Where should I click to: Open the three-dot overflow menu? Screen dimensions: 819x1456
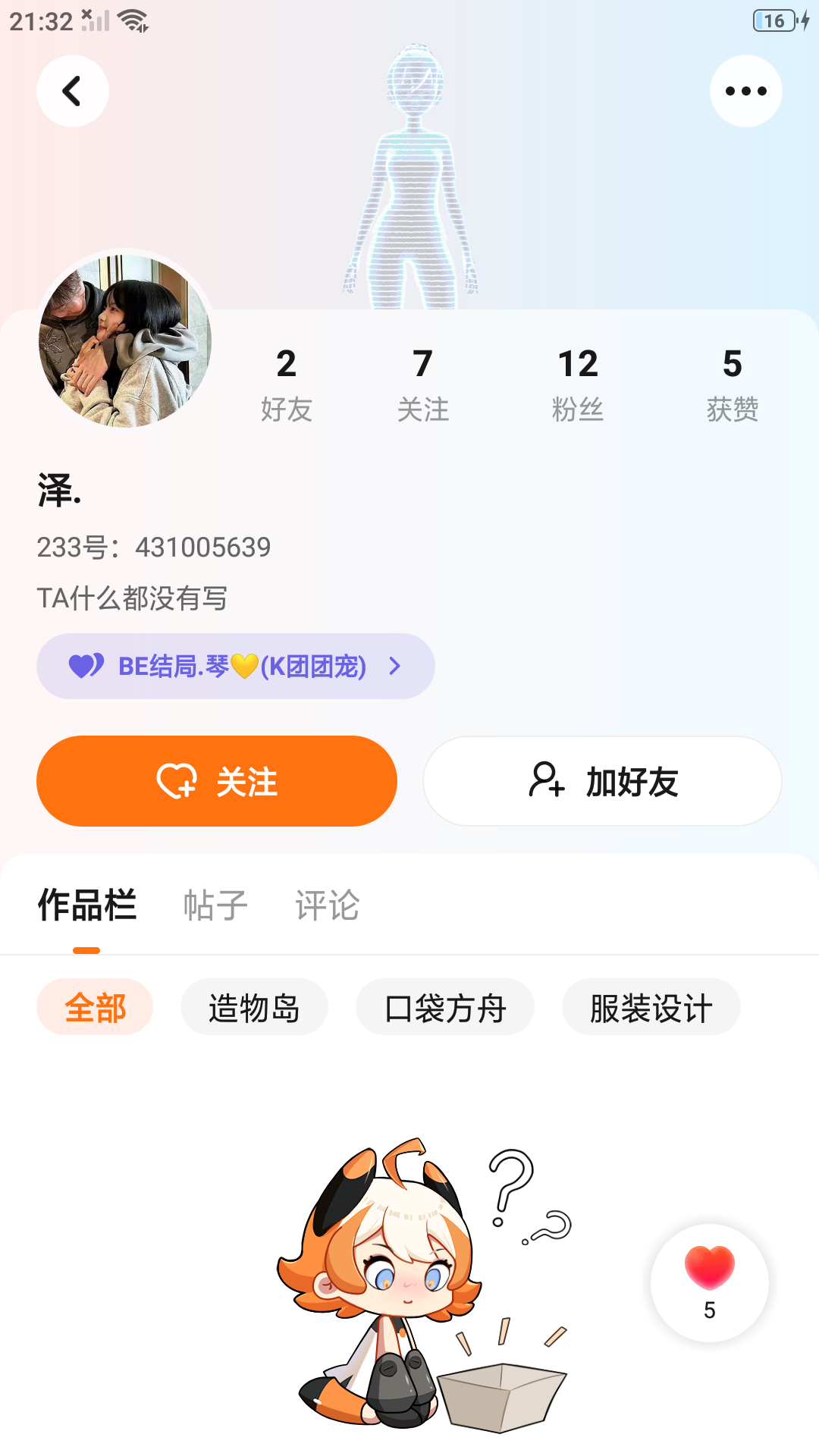(746, 91)
